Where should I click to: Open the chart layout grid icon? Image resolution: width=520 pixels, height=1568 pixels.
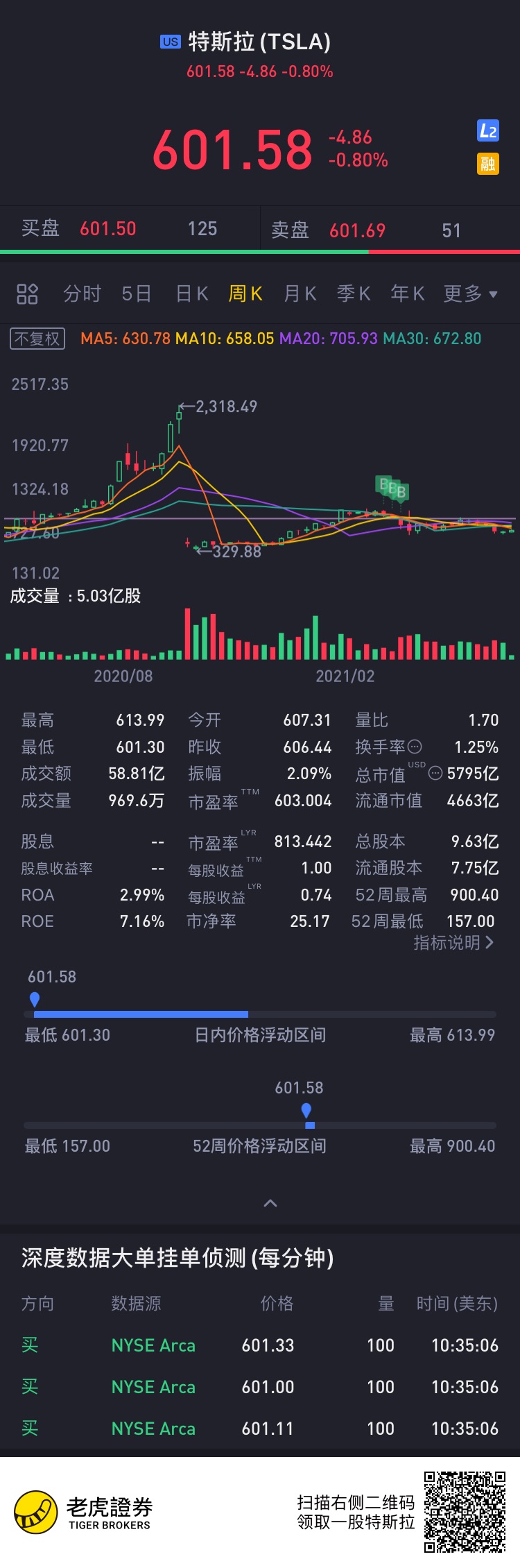pyautogui.click(x=27, y=293)
